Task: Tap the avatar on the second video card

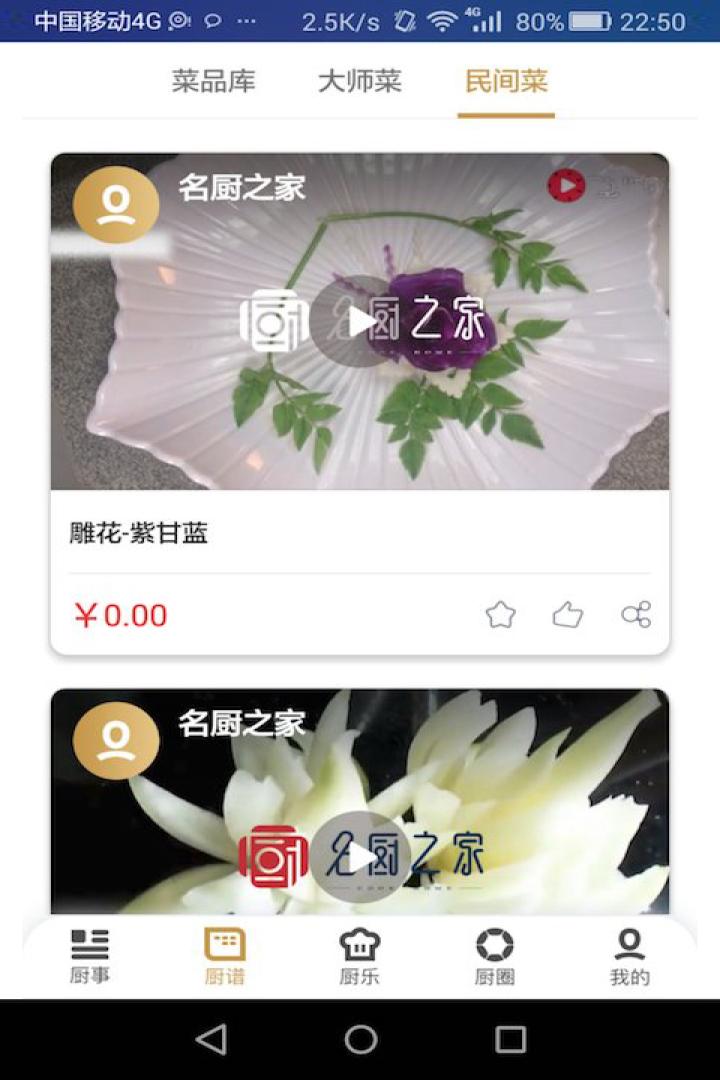Action: (x=115, y=738)
